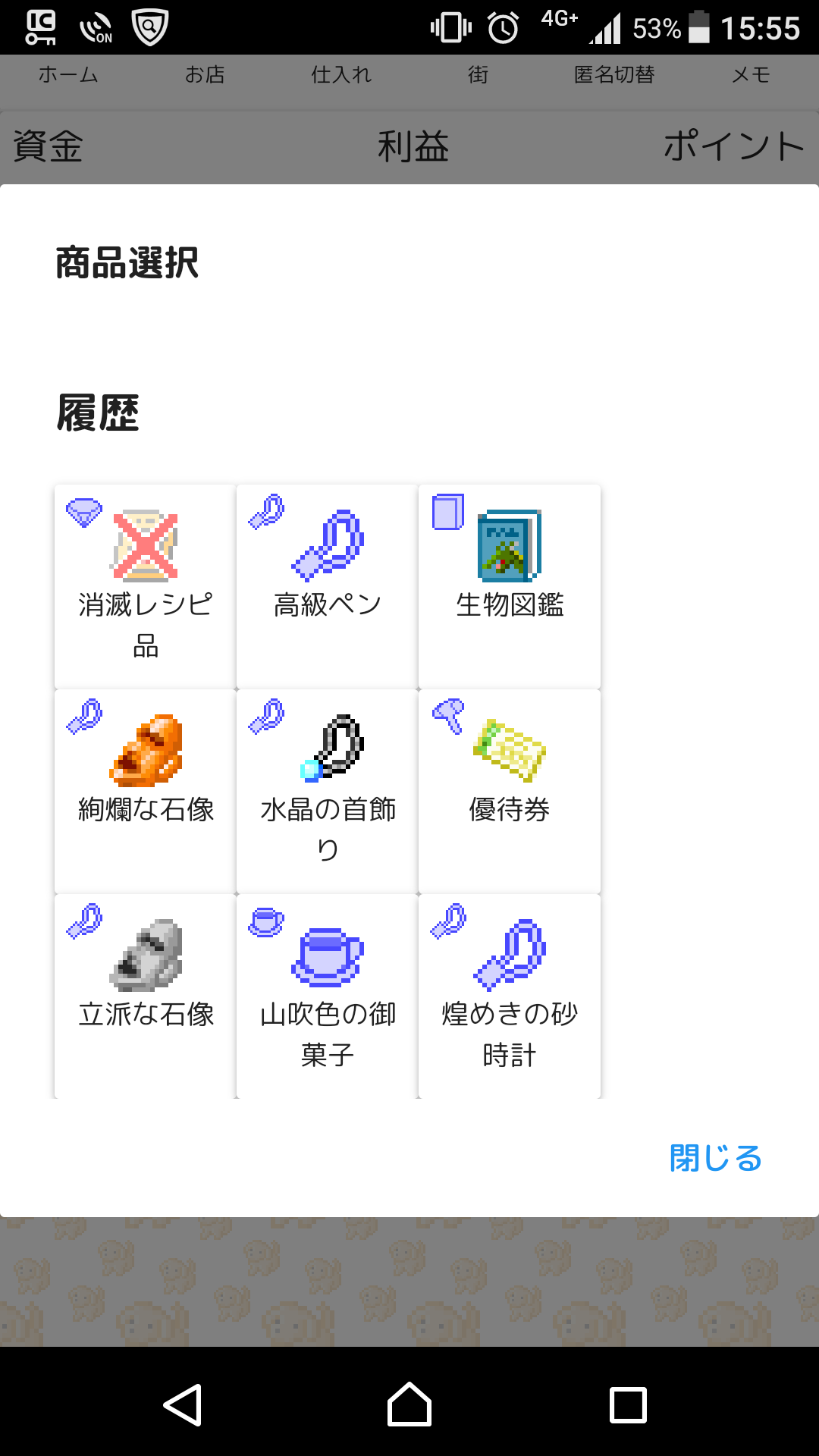This screenshot has height=1456, width=819.
Task: Go back with the system back button
Action: tap(183, 1404)
